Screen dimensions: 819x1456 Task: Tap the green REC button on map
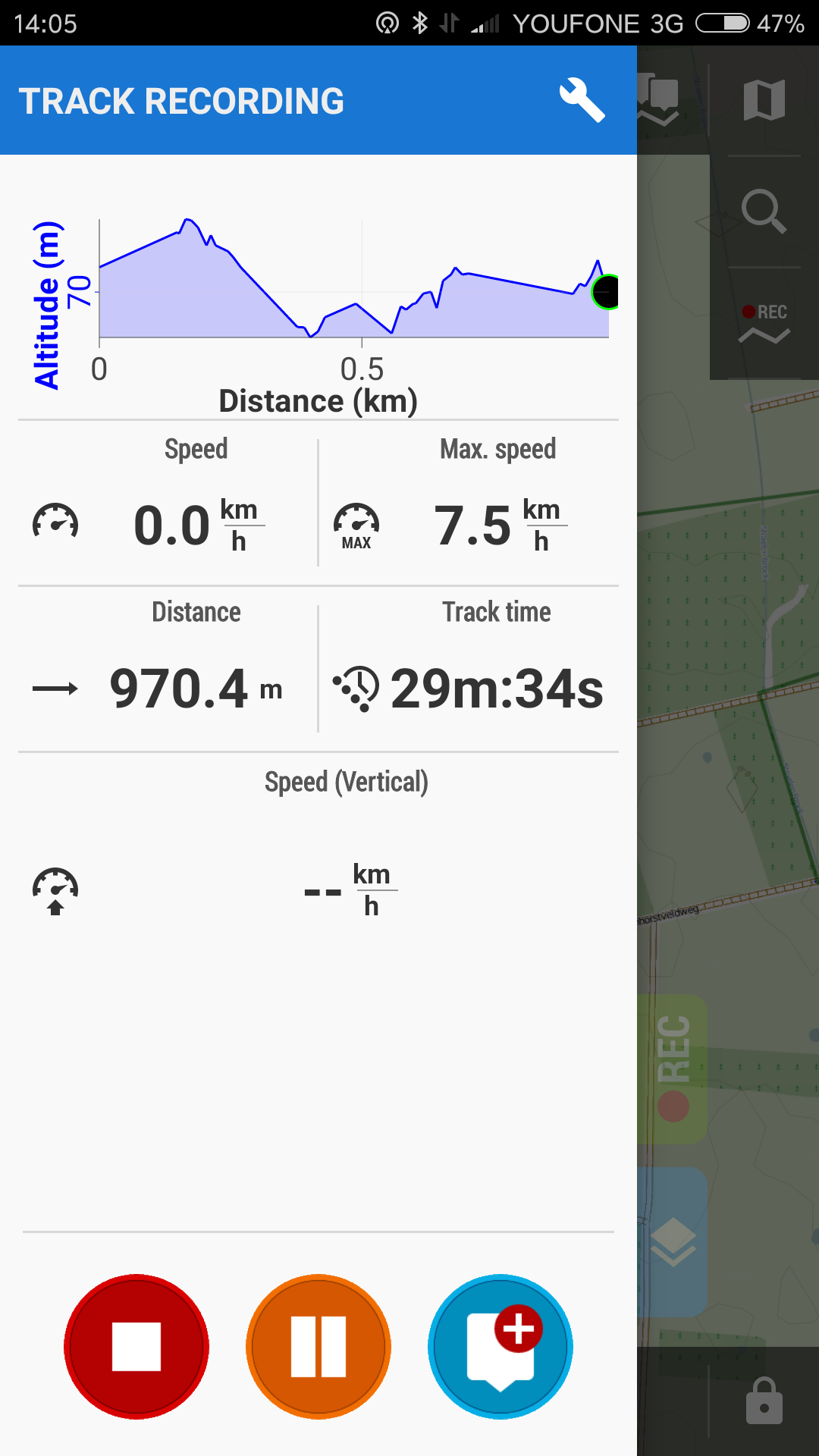point(673,1069)
